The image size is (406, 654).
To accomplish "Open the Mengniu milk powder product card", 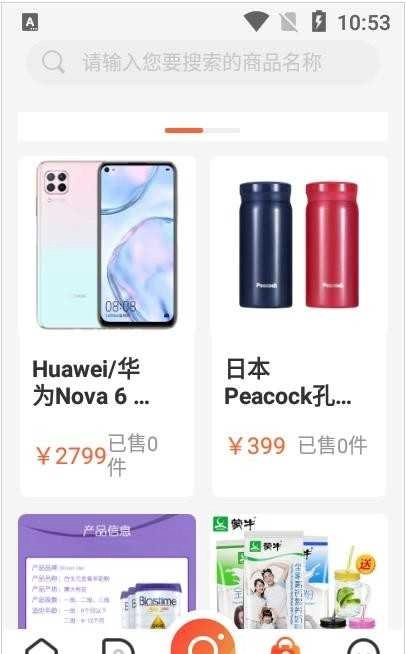I will click(299, 571).
